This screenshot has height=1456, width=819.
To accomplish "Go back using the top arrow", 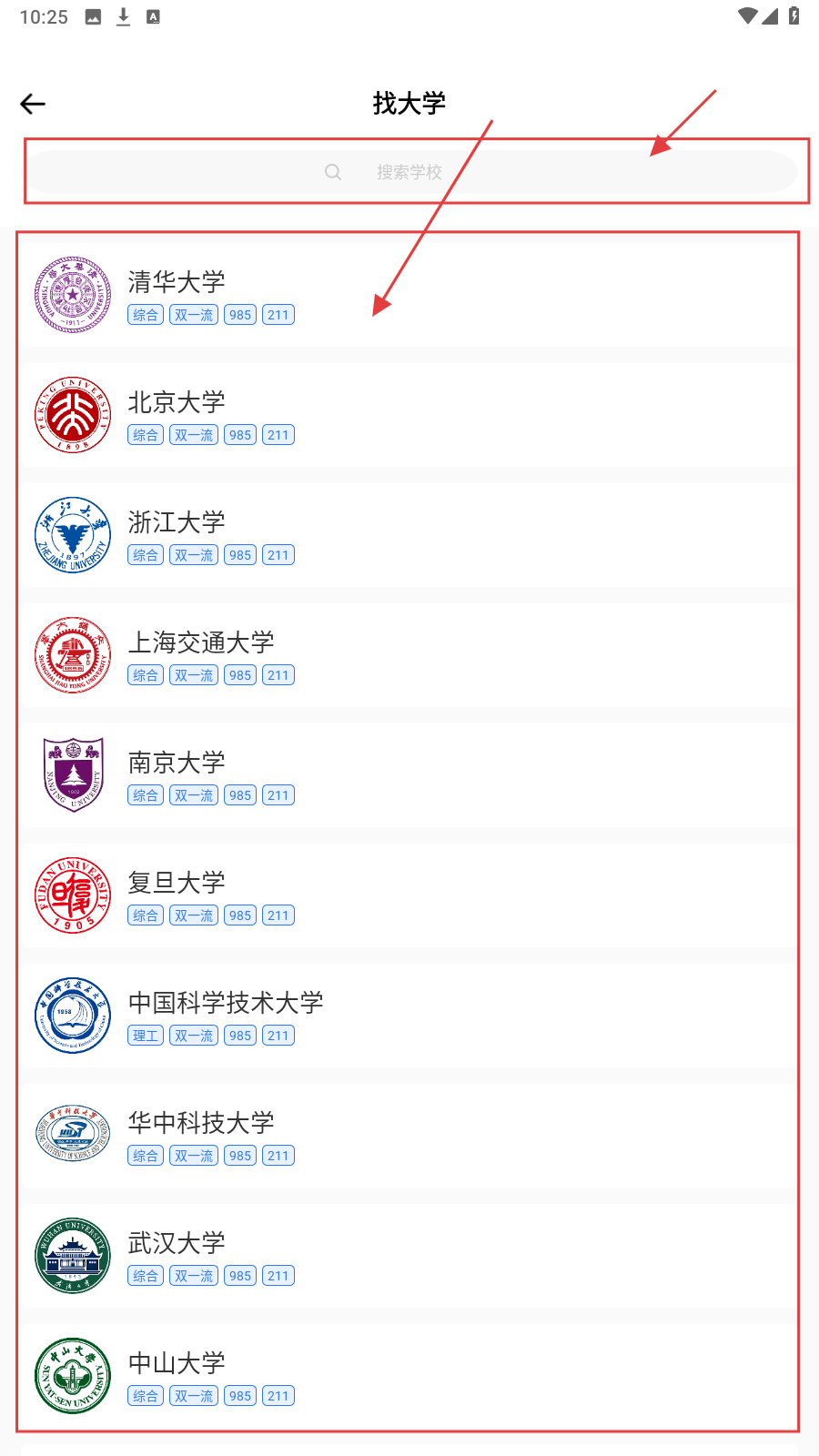I will coord(33,104).
